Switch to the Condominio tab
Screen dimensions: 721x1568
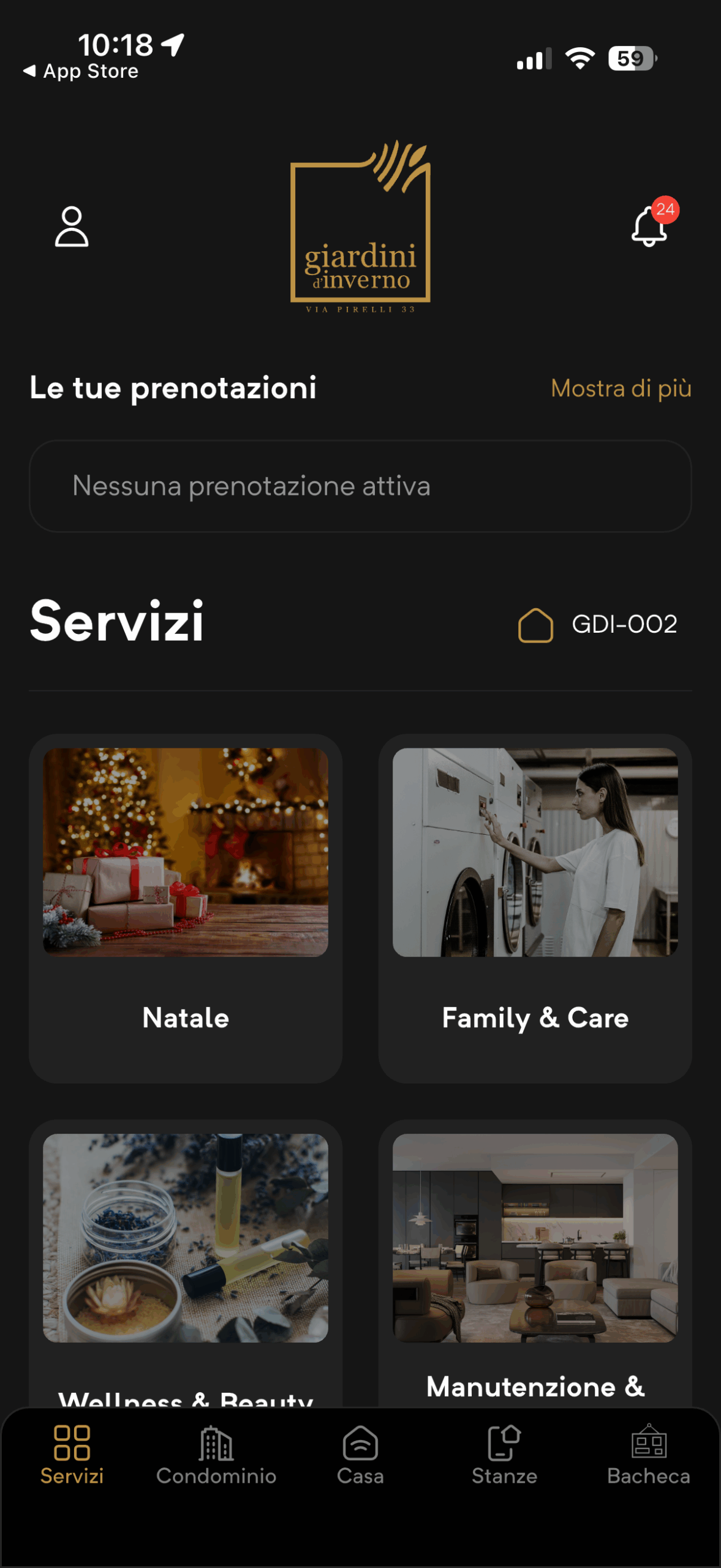pos(216,1455)
